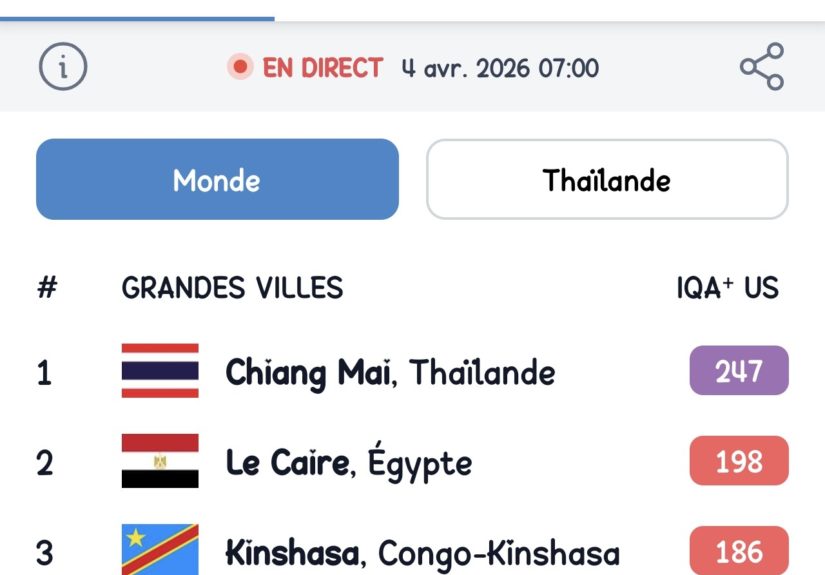Share the live air quality ranking

(x=761, y=68)
